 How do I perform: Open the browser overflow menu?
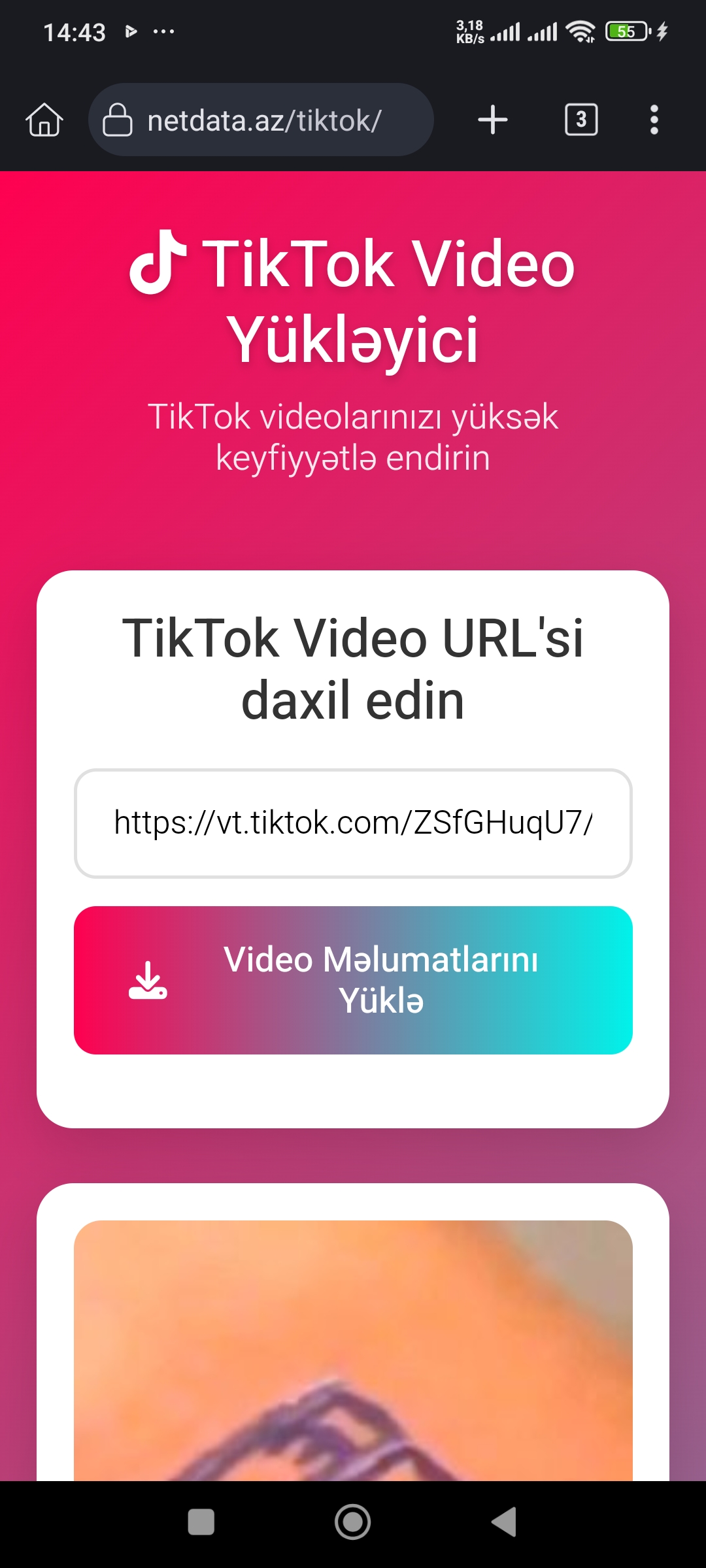654,120
